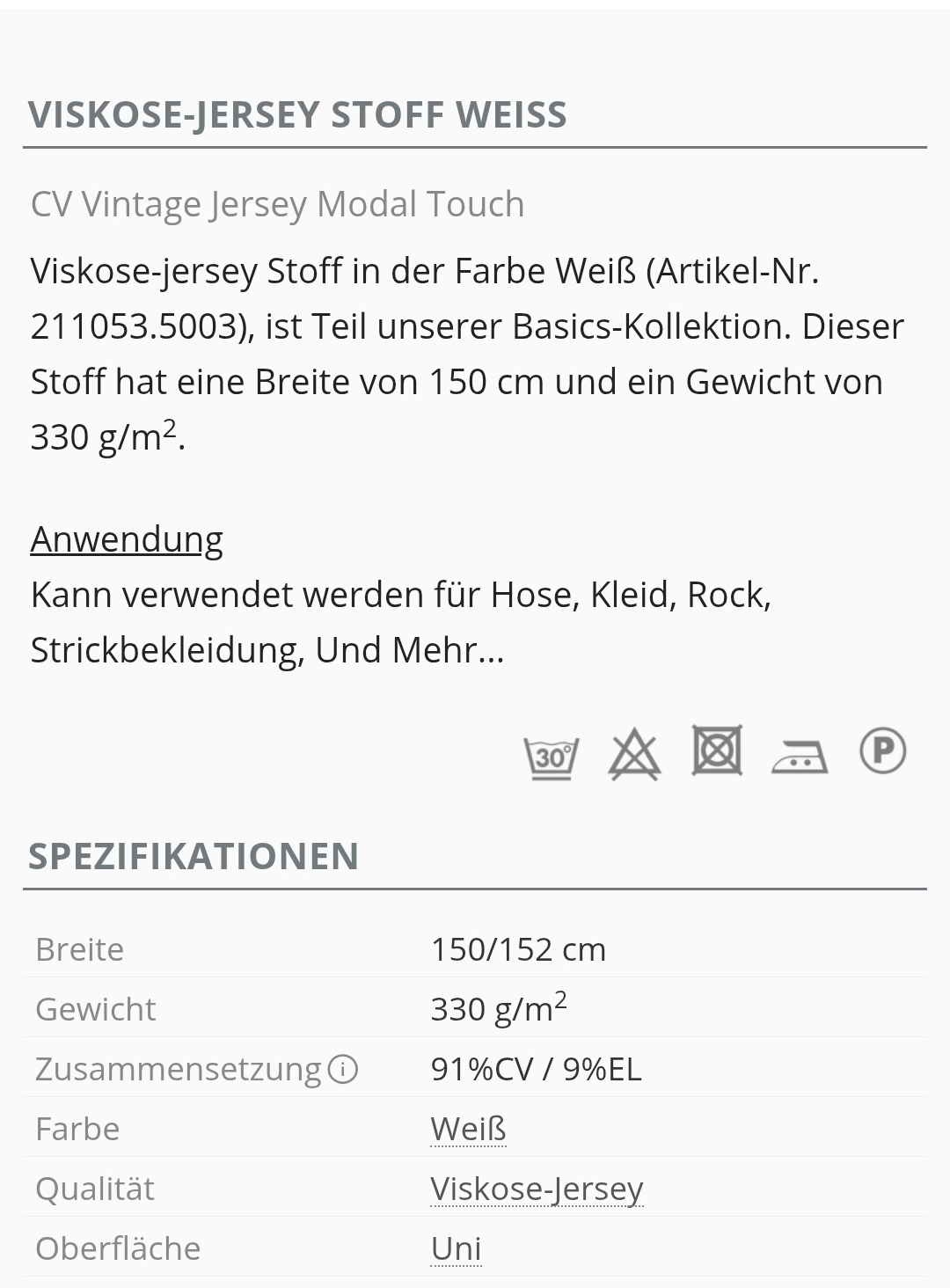Open the Zusammensetzung info icon
The height and width of the screenshot is (1288, 950).
(x=342, y=1069)
